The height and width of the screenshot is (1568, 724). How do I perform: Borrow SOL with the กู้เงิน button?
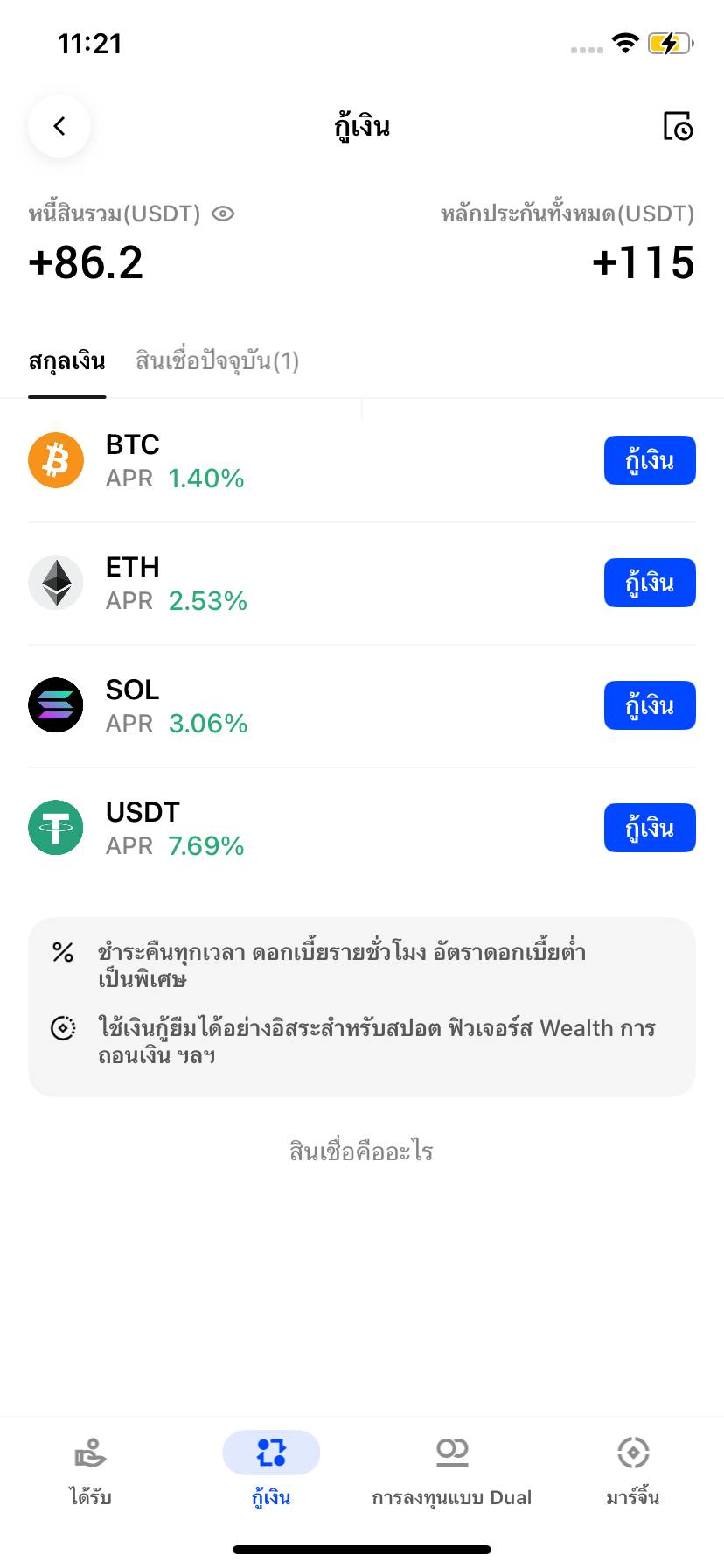[x=649, y=705]
